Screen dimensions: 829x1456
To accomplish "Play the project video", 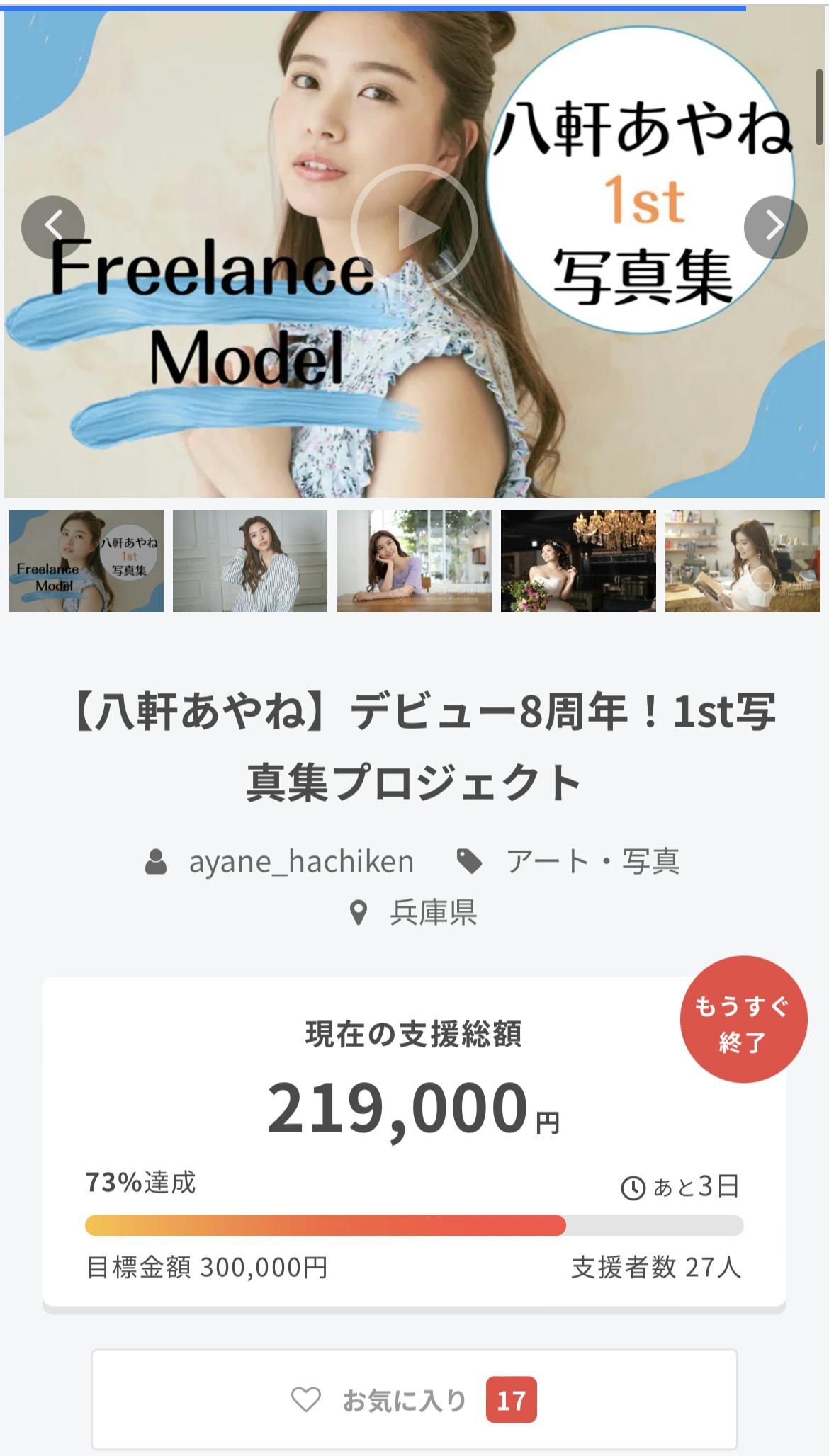I will (414, 227).
